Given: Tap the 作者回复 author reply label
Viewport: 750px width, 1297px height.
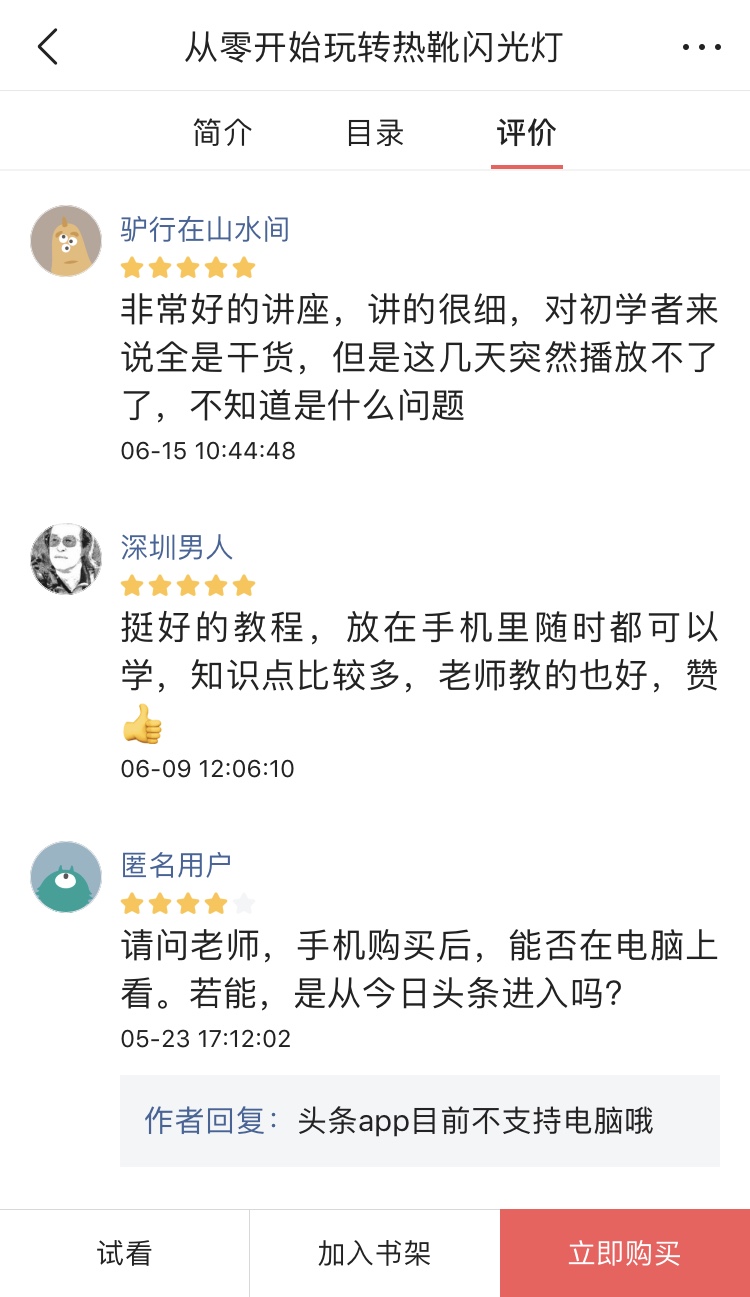Looking at the screenshot, I should click(x=189, y=1122).
